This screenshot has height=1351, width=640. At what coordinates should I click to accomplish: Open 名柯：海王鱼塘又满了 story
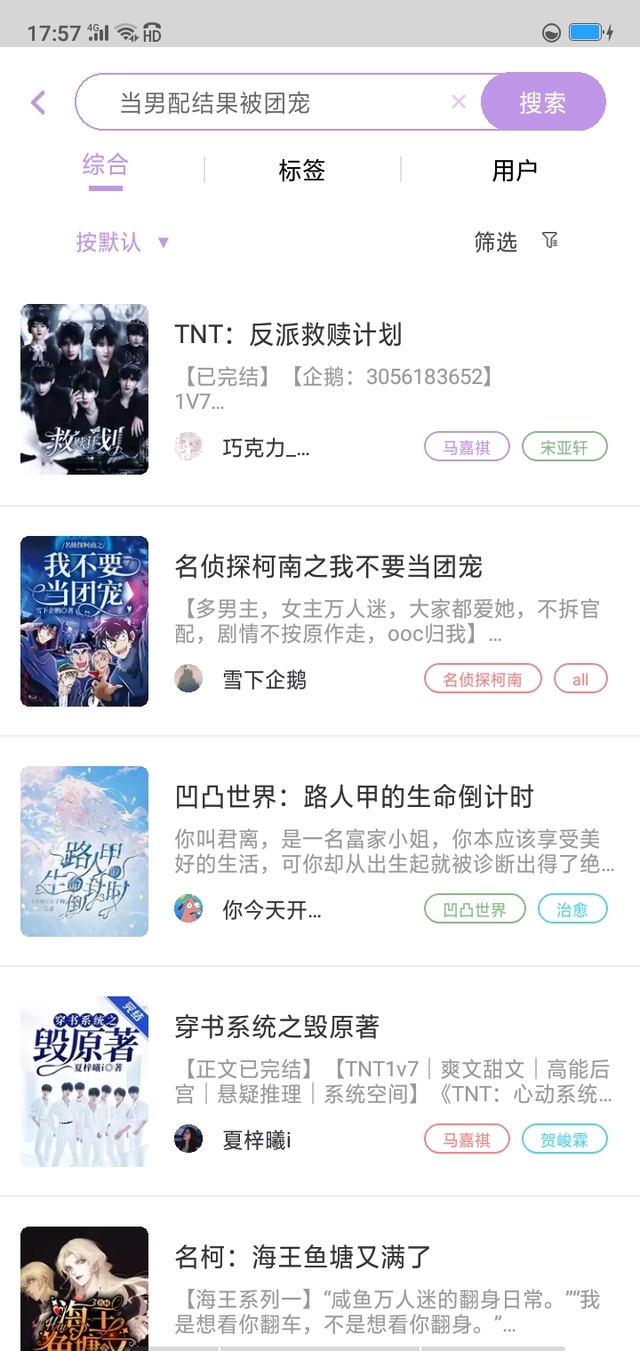point(302,1257)
